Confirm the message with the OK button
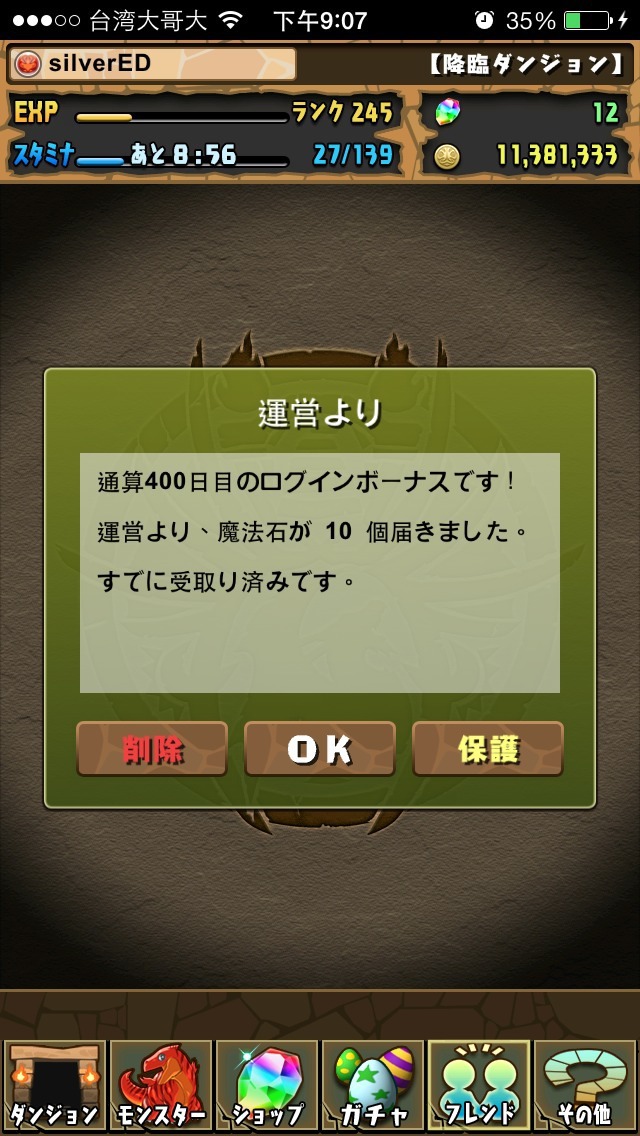Viewport: 640px width, 1136px height. [320, 749]
